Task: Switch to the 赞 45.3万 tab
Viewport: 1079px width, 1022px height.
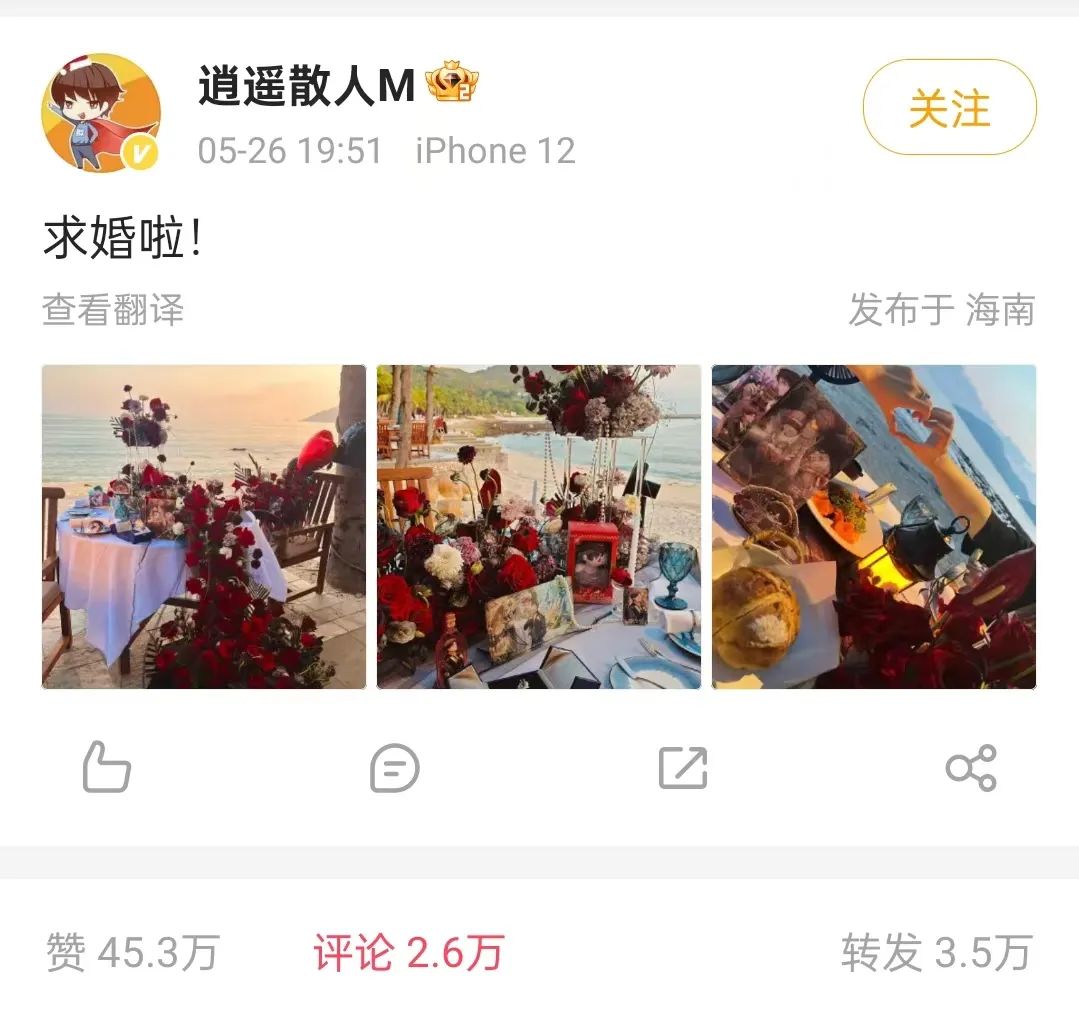Action: pos(132,953)
